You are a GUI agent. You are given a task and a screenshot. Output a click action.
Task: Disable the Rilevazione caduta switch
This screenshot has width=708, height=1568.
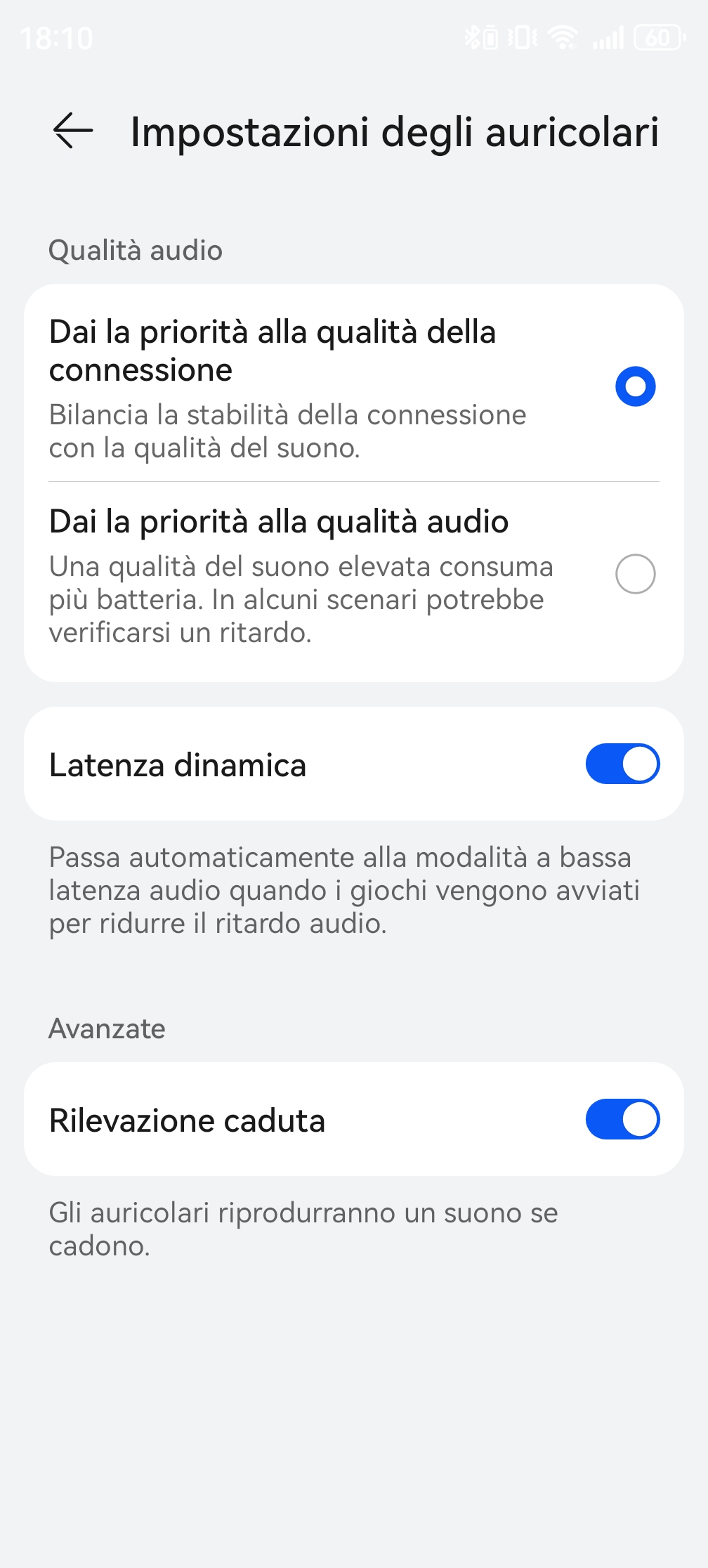[622, 1119]
